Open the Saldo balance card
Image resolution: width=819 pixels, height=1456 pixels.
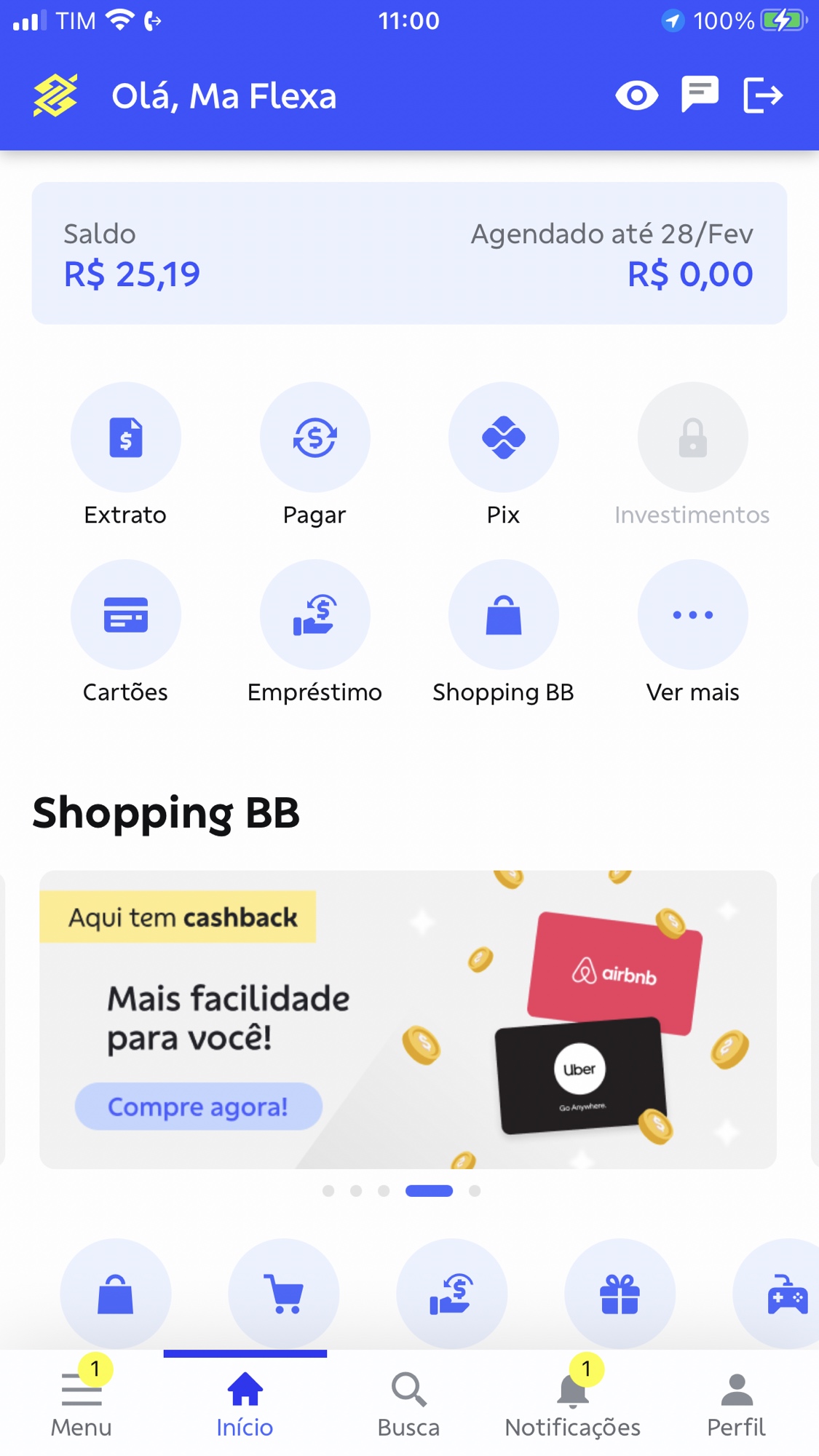[x=408, y=253]
